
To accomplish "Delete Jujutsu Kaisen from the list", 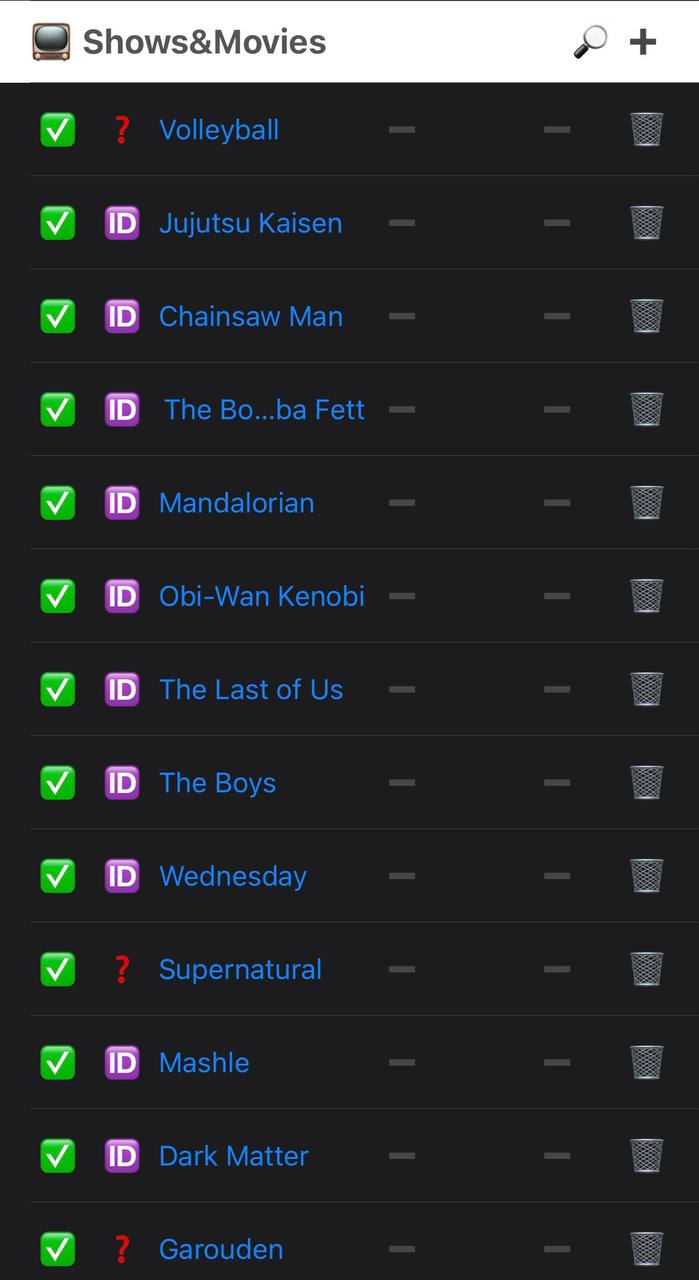I will coord(646,223).
